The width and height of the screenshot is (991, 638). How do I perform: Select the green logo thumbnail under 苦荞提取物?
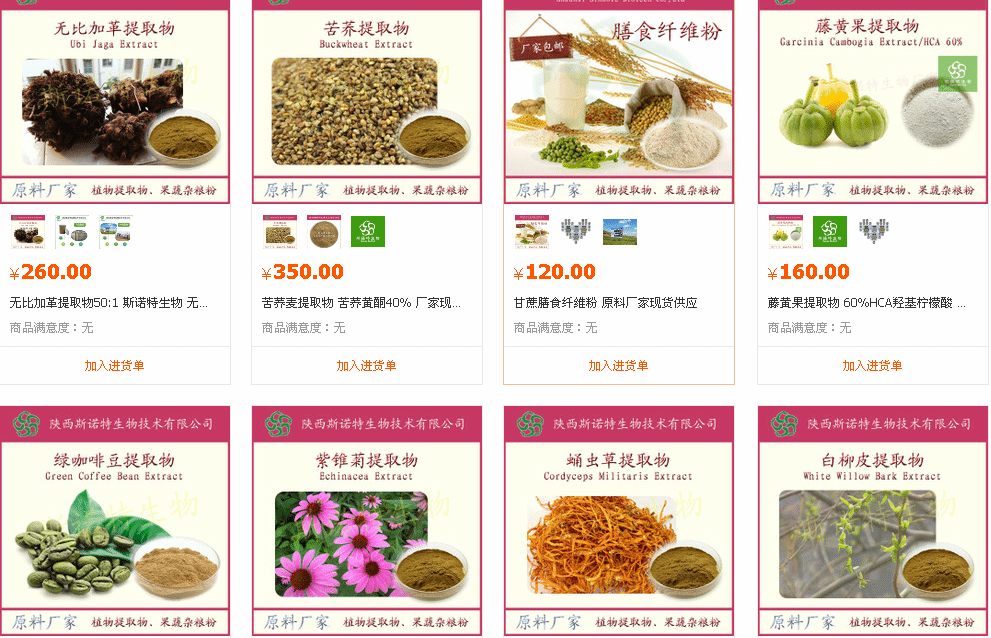click(368, 232)
